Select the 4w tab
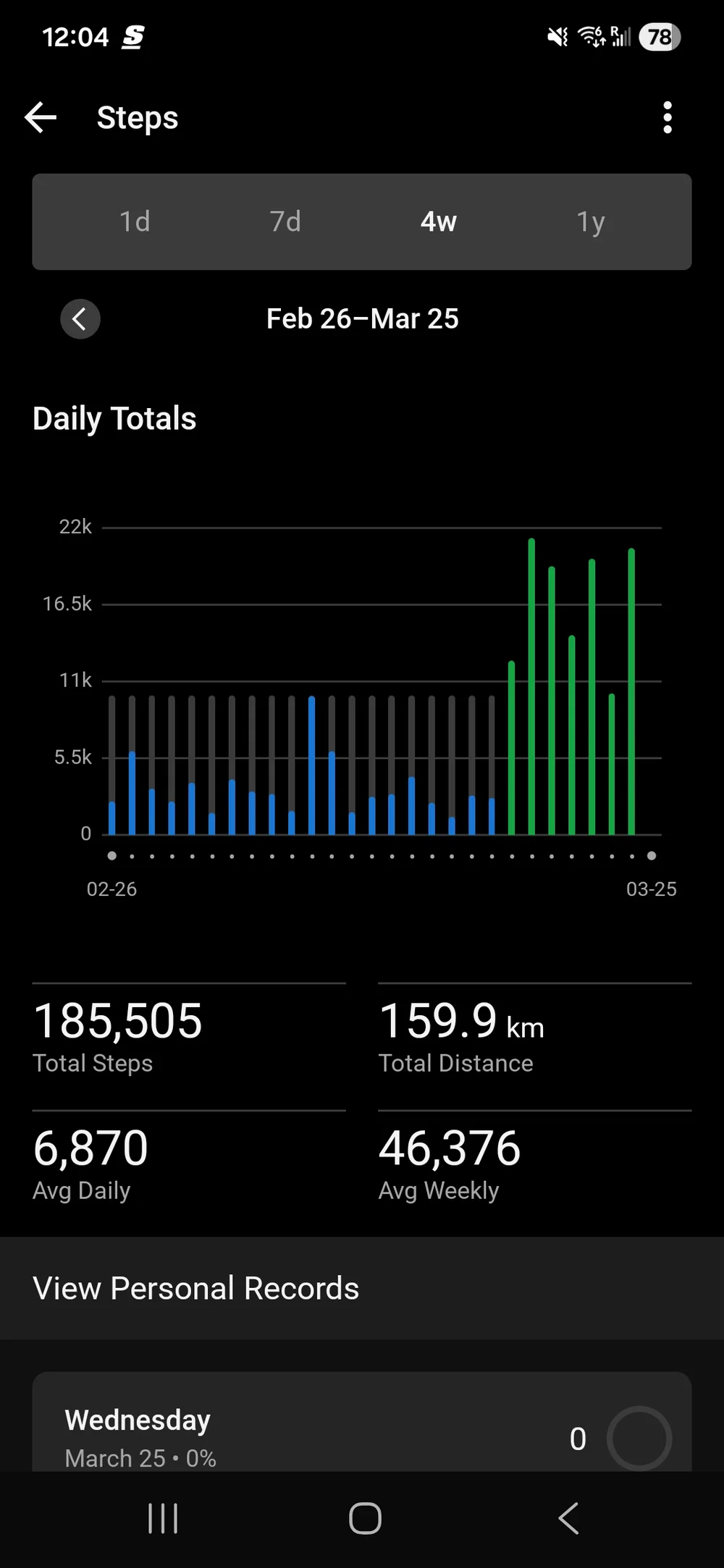Viewport: 724px width, 1568px height. click(x=438, y=221)
